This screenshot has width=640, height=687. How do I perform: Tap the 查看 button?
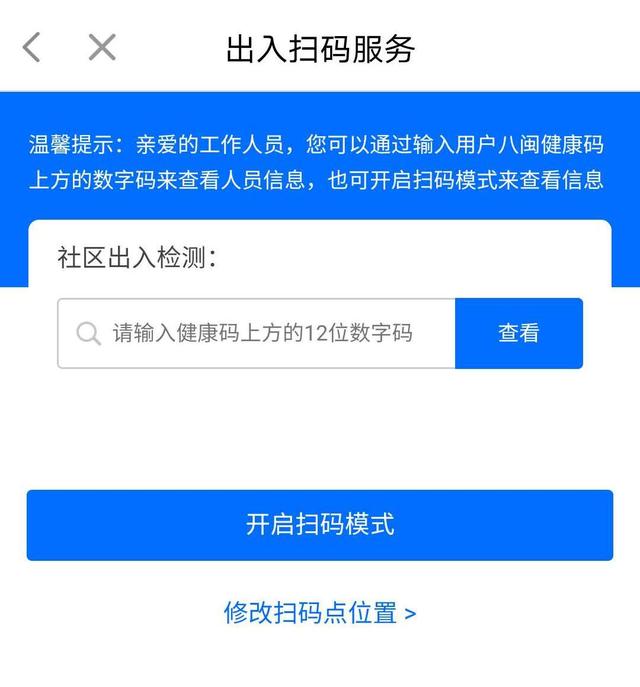518,333
